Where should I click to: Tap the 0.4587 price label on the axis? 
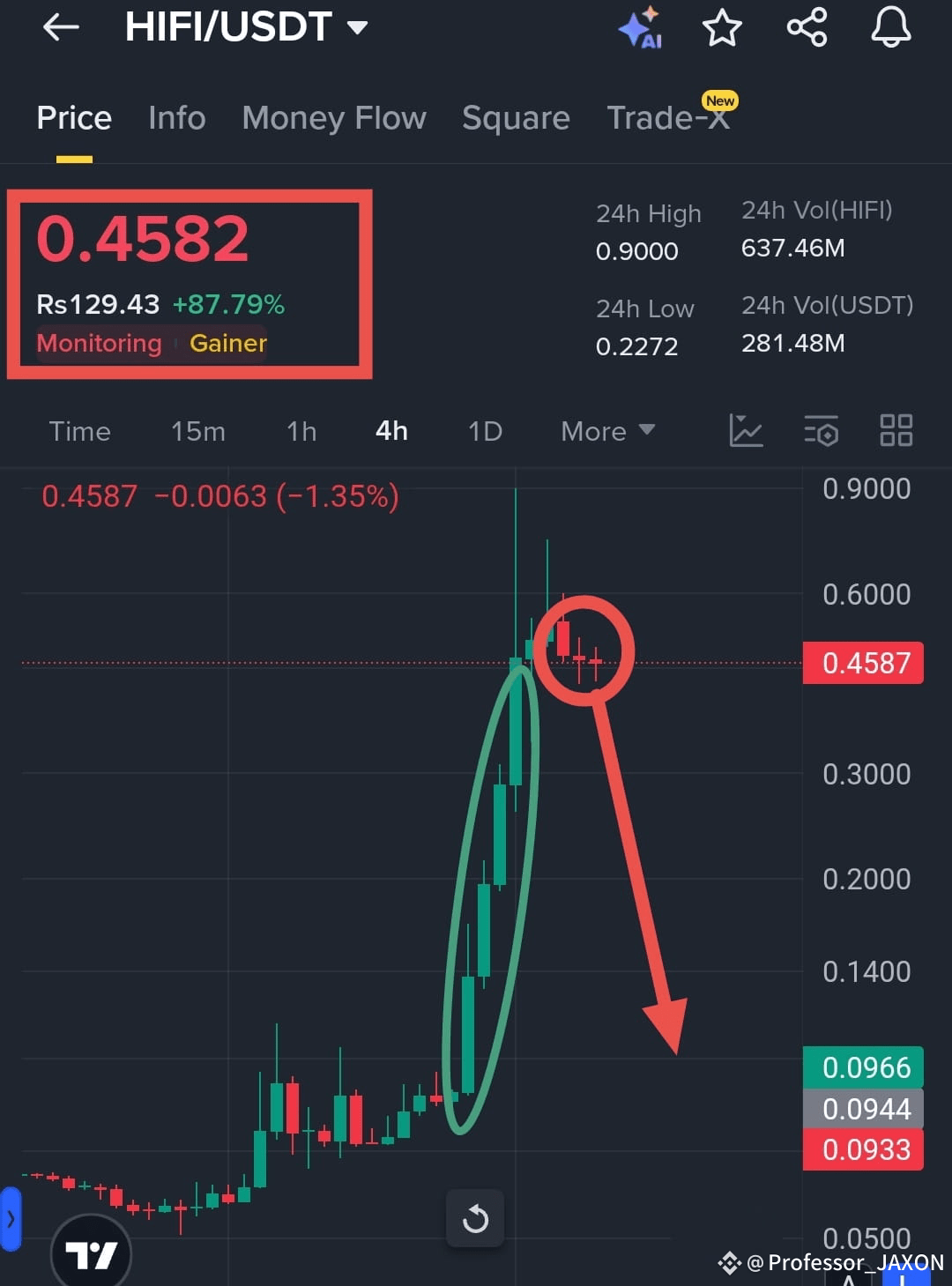tap(864, 664)
